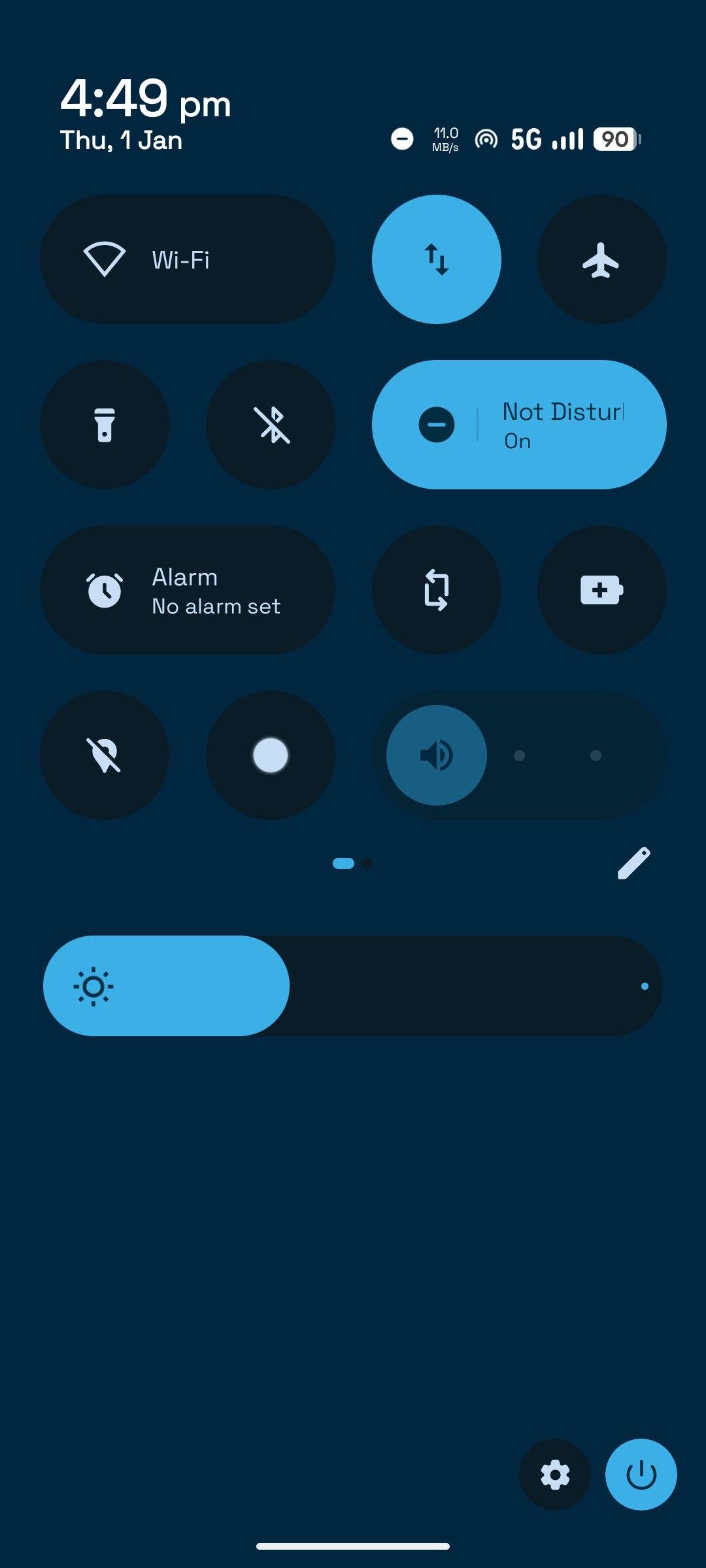
Task: Turn on the Wi-Fi tile
Action: (188, 259)
